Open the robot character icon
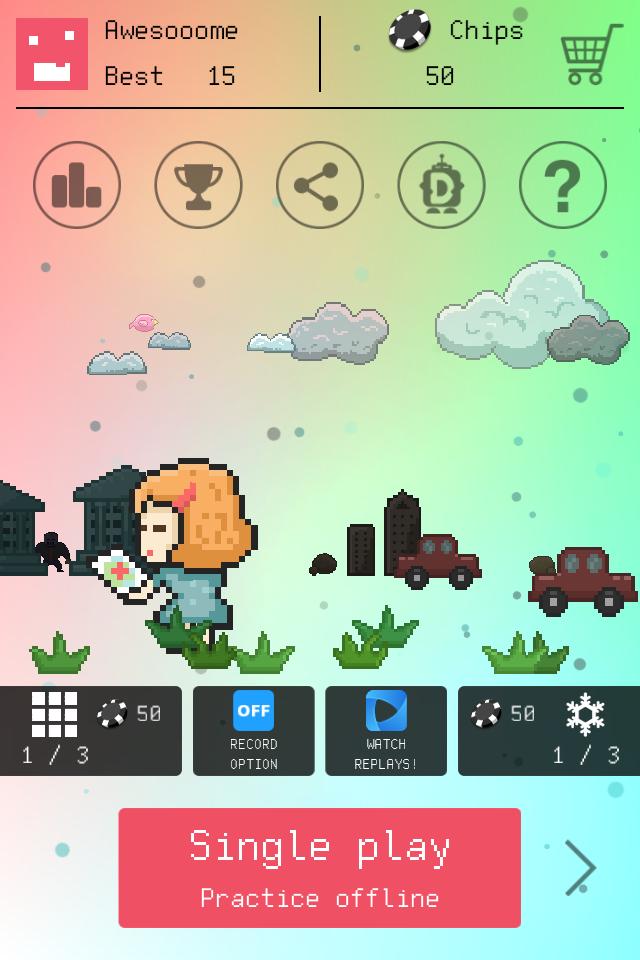The width and height of the screenshot is (640, 960). (x=441, y=185)
